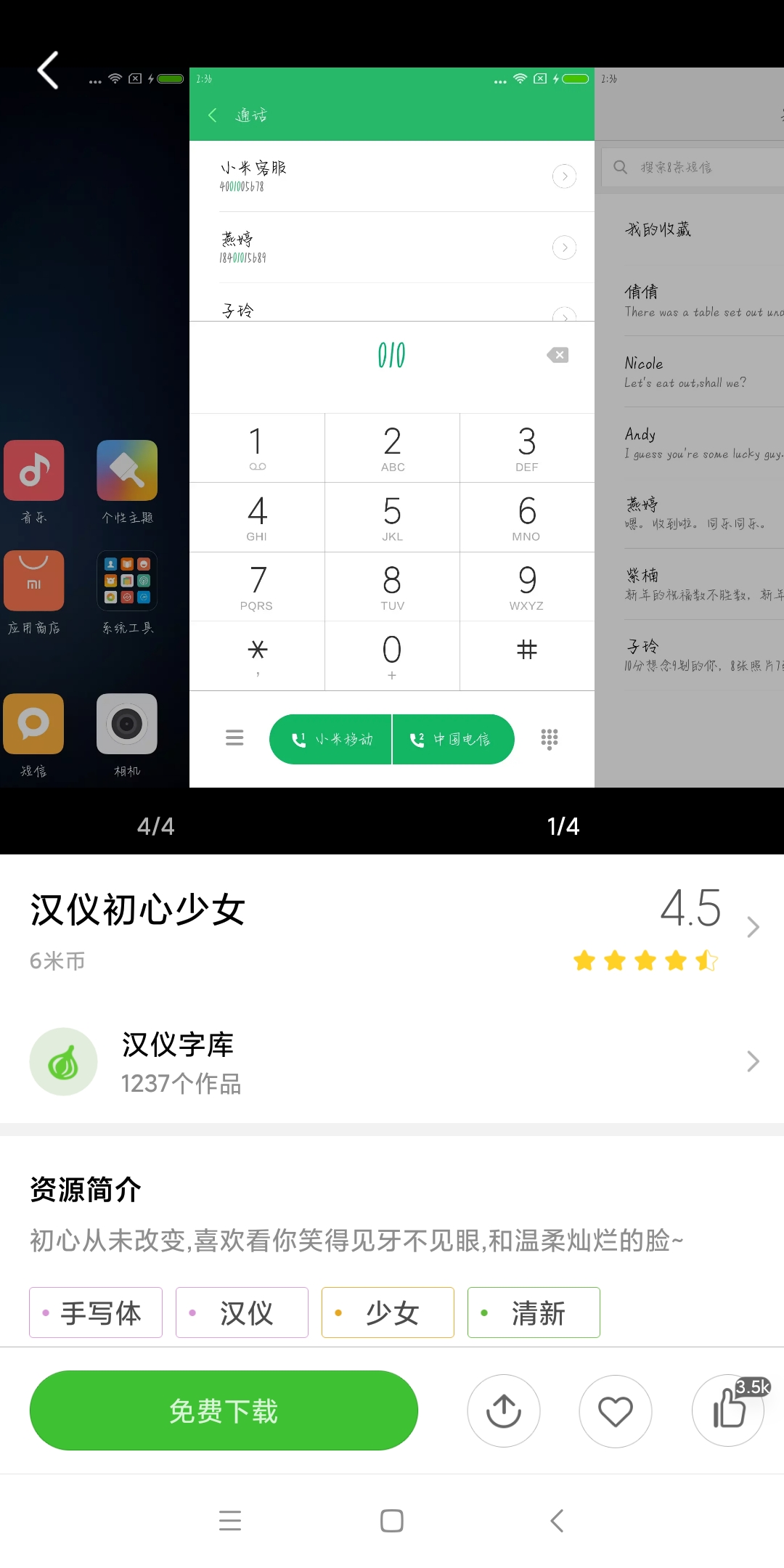Open the home screen preview screenshot
784x1568 pixels.
click(x=94, y=427)
